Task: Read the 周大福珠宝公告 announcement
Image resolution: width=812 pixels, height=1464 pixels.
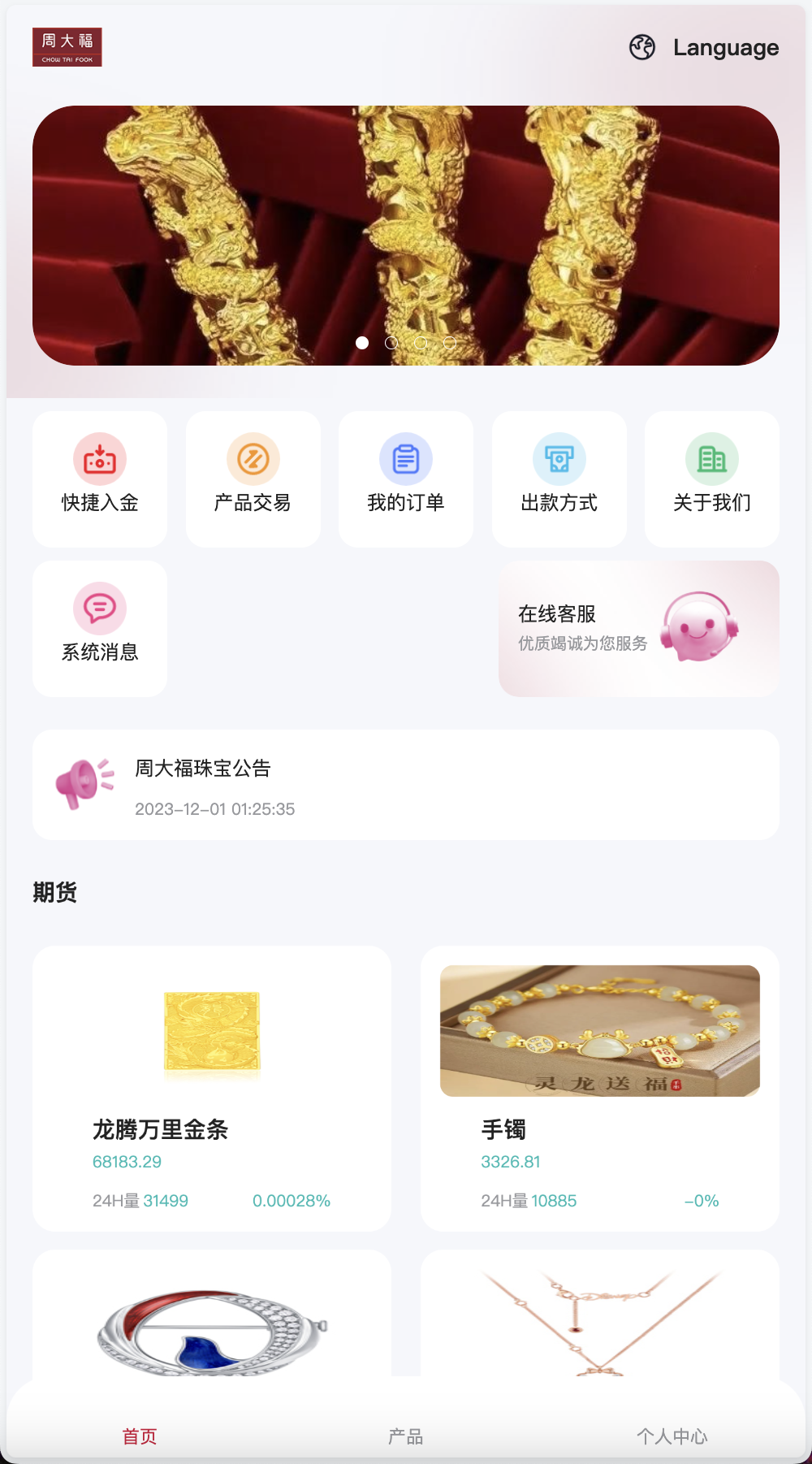Action: coord(205,769)
